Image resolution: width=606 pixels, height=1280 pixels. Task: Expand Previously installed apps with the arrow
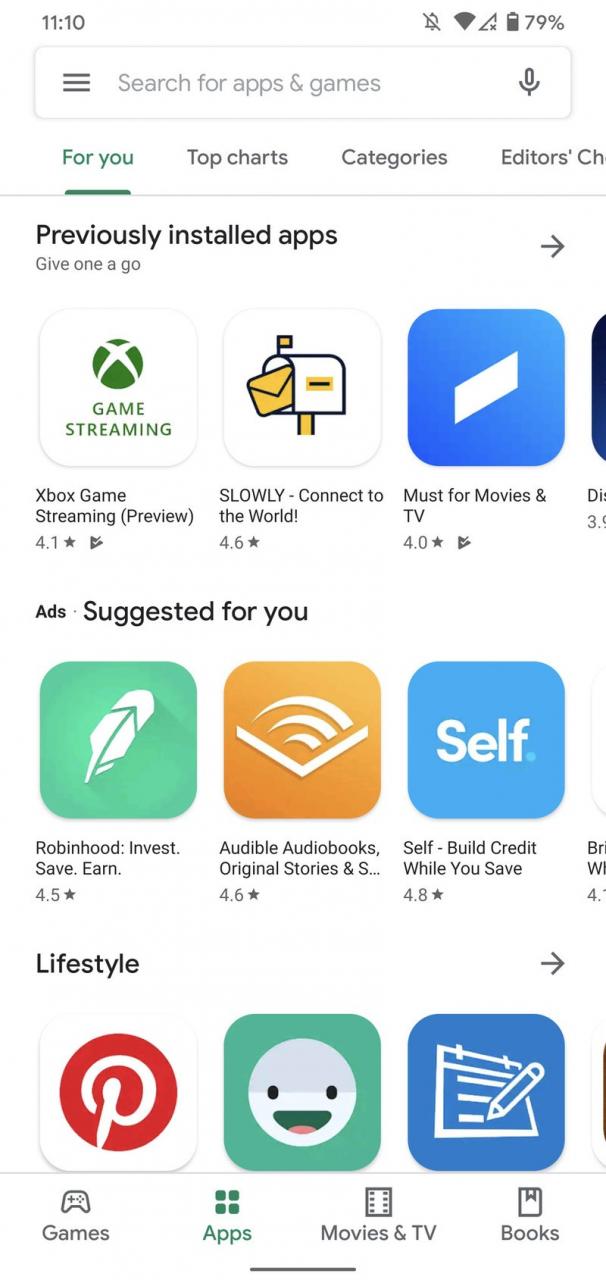pos(552,246)
